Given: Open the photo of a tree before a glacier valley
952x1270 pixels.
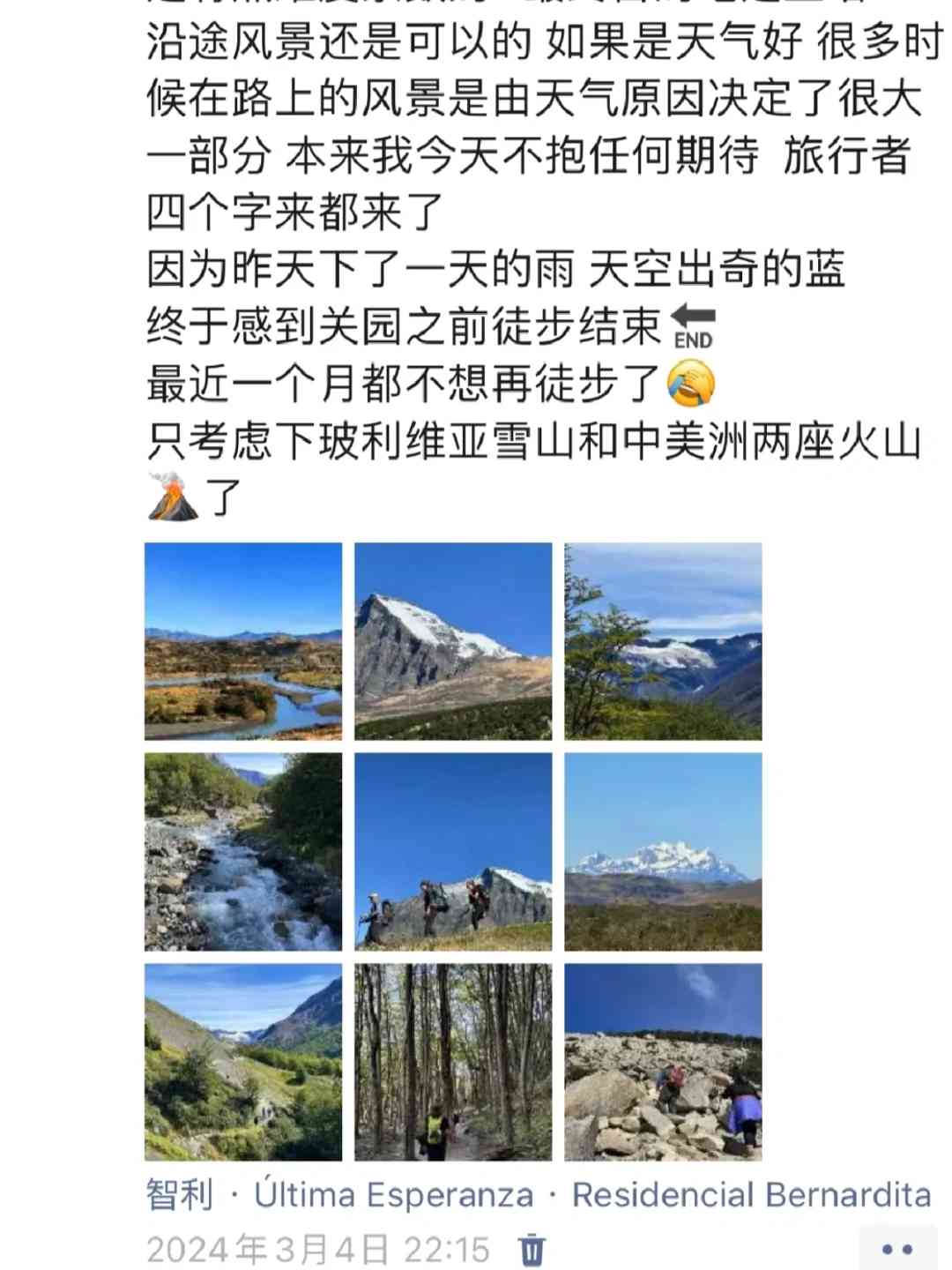Looking at the screenshot, I should click(x=663, y=641).
